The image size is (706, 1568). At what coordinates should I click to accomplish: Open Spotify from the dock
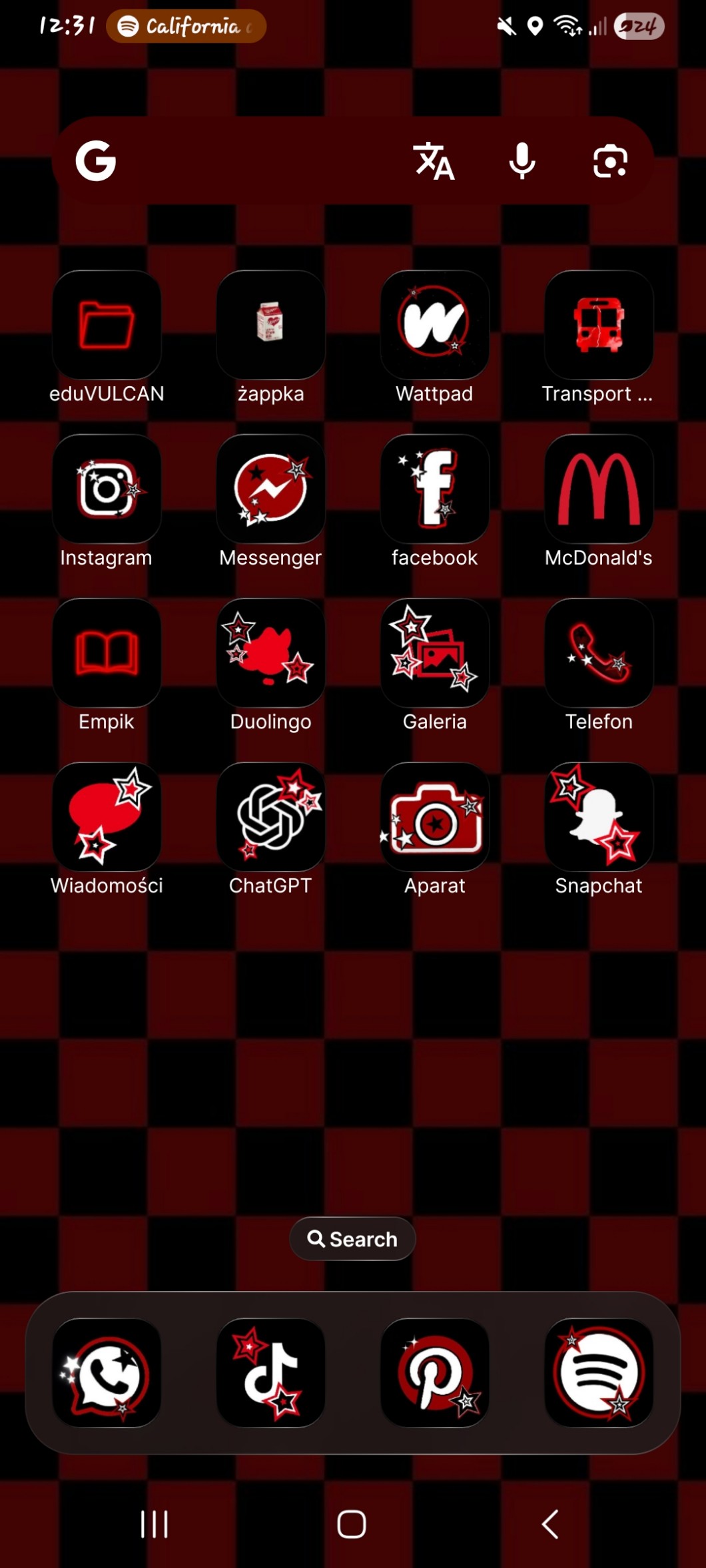(x=598, y=1372)
